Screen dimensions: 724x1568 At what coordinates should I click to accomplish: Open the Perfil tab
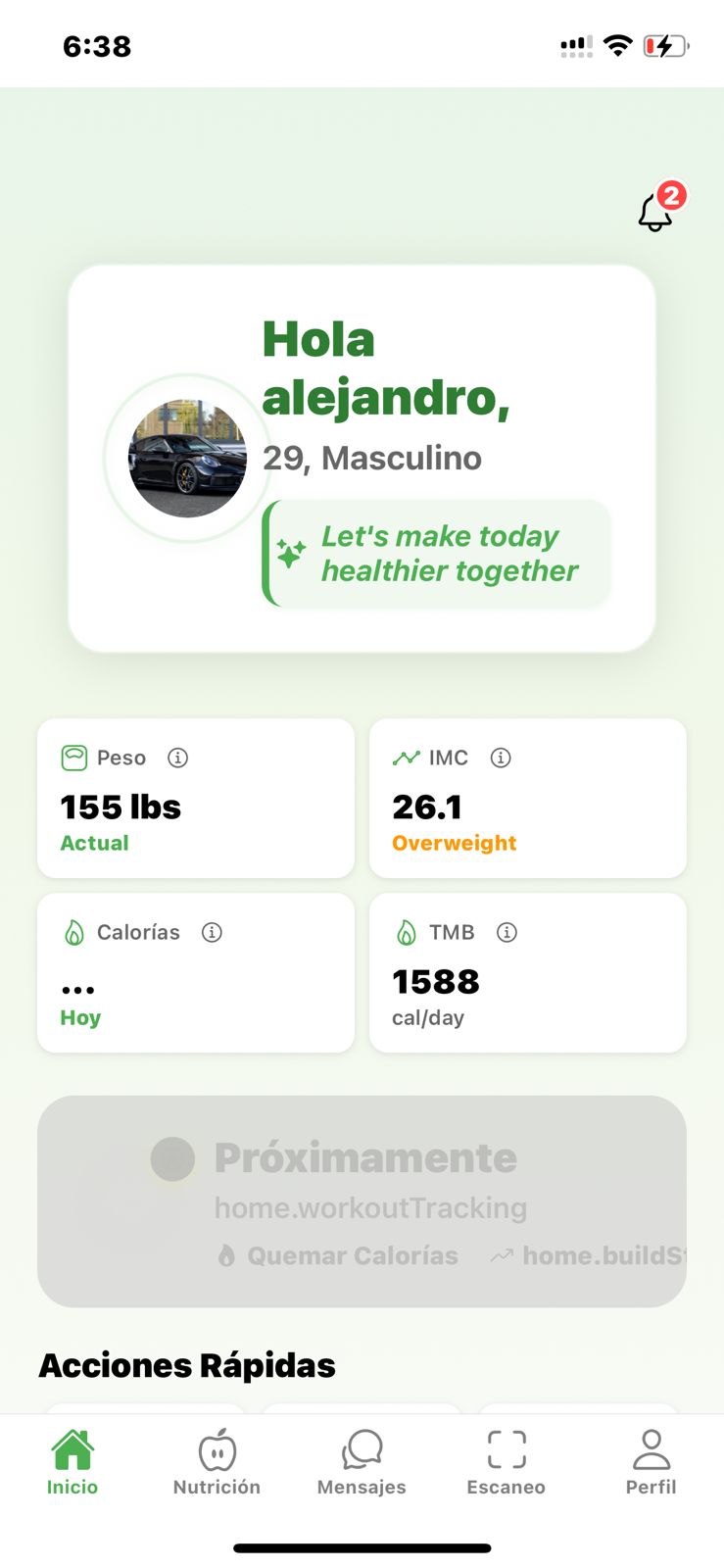point(651,1462)
